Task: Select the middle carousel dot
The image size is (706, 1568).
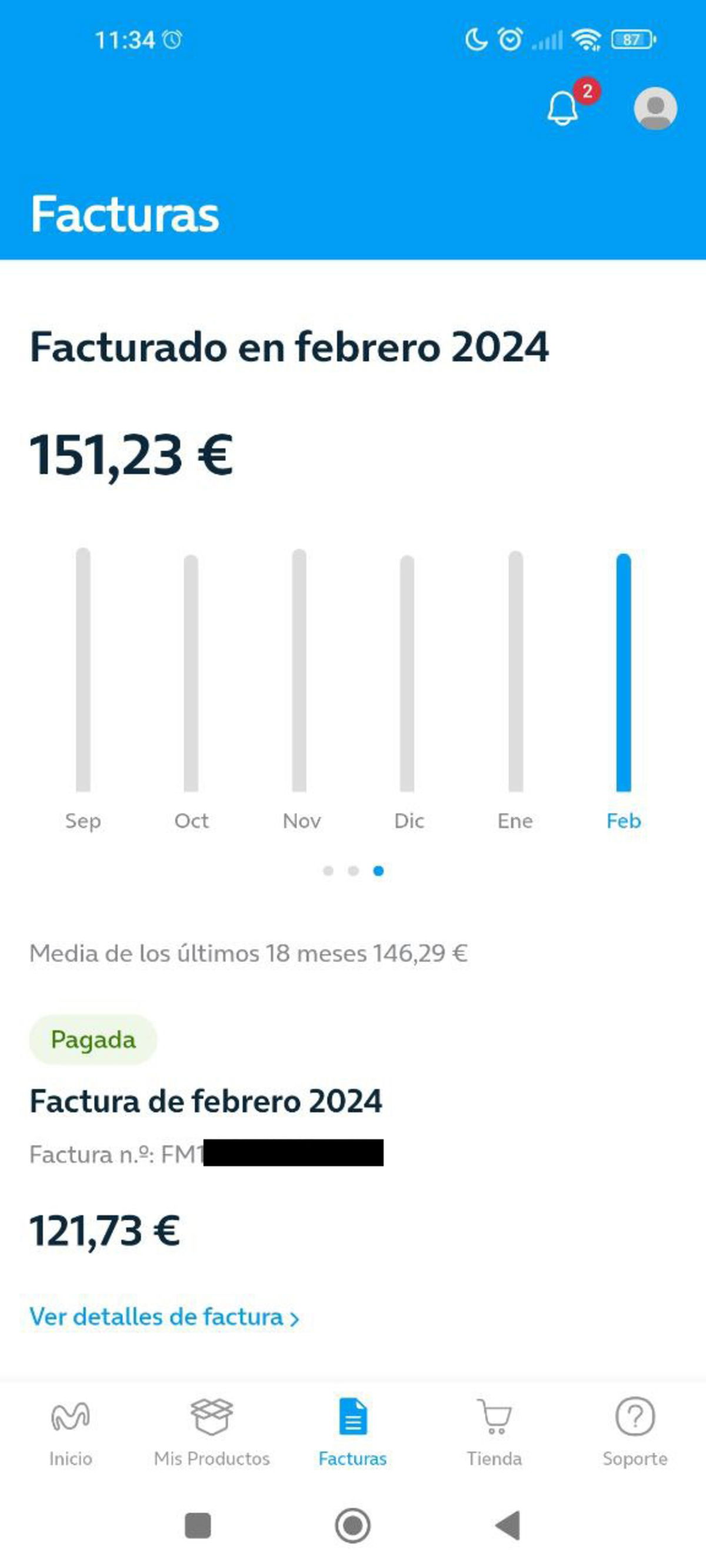Action: point(355,872)
